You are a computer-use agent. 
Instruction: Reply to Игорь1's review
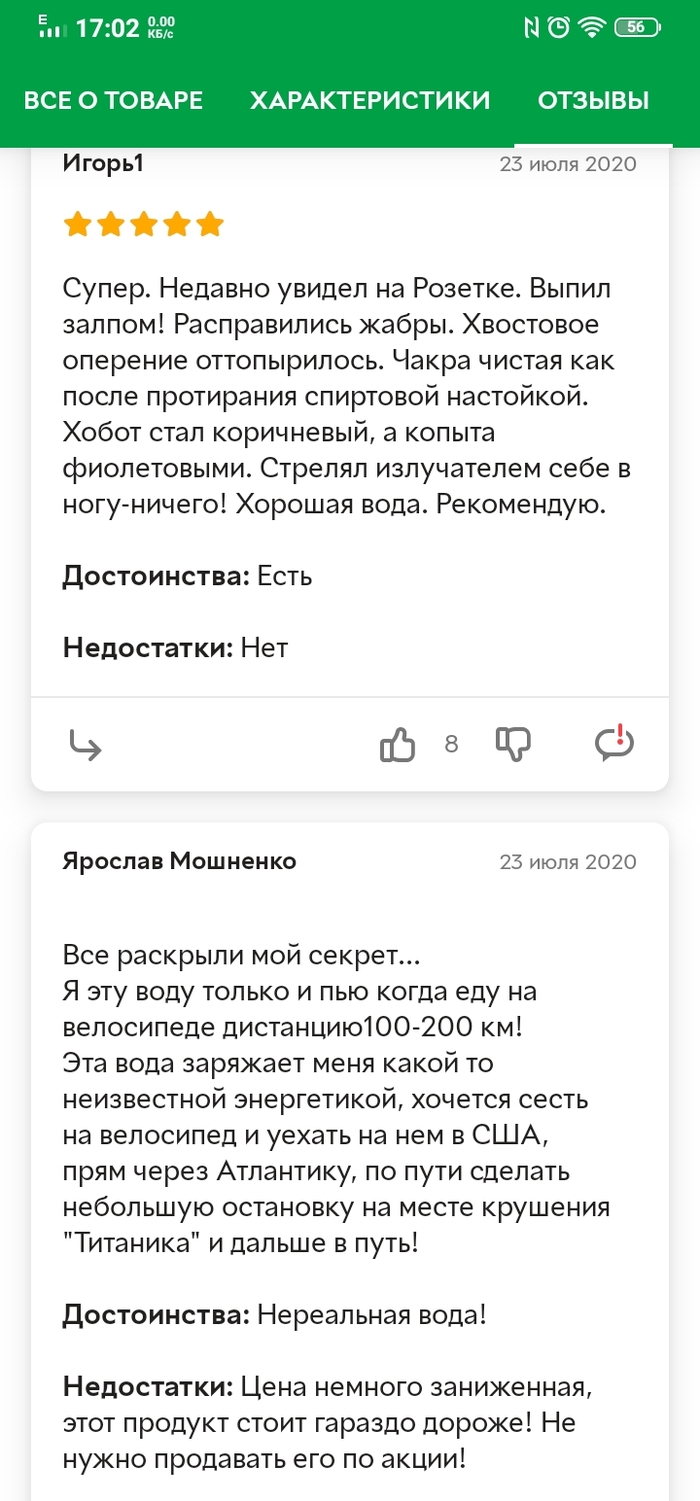[x=86, y=745]
